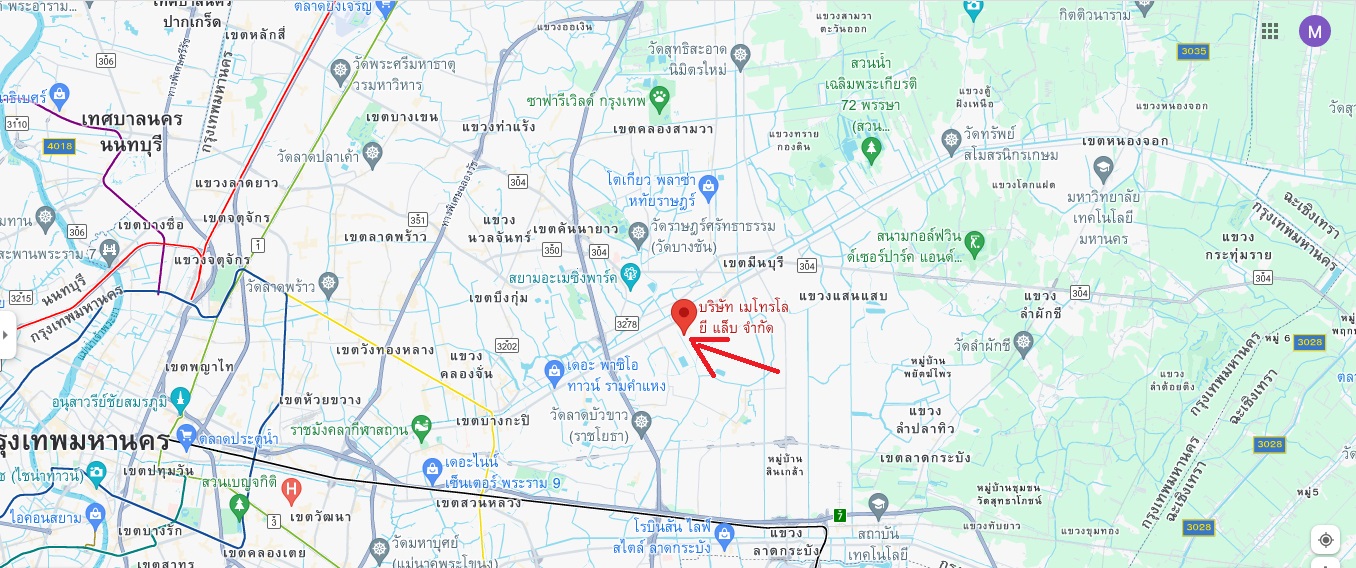The height and width of the screenshot is (568, 1356).
Task: Open the มหาวิทยาลัยเทคโนโลยีมหานคร marker
Action: click(x=1103, y=166)
